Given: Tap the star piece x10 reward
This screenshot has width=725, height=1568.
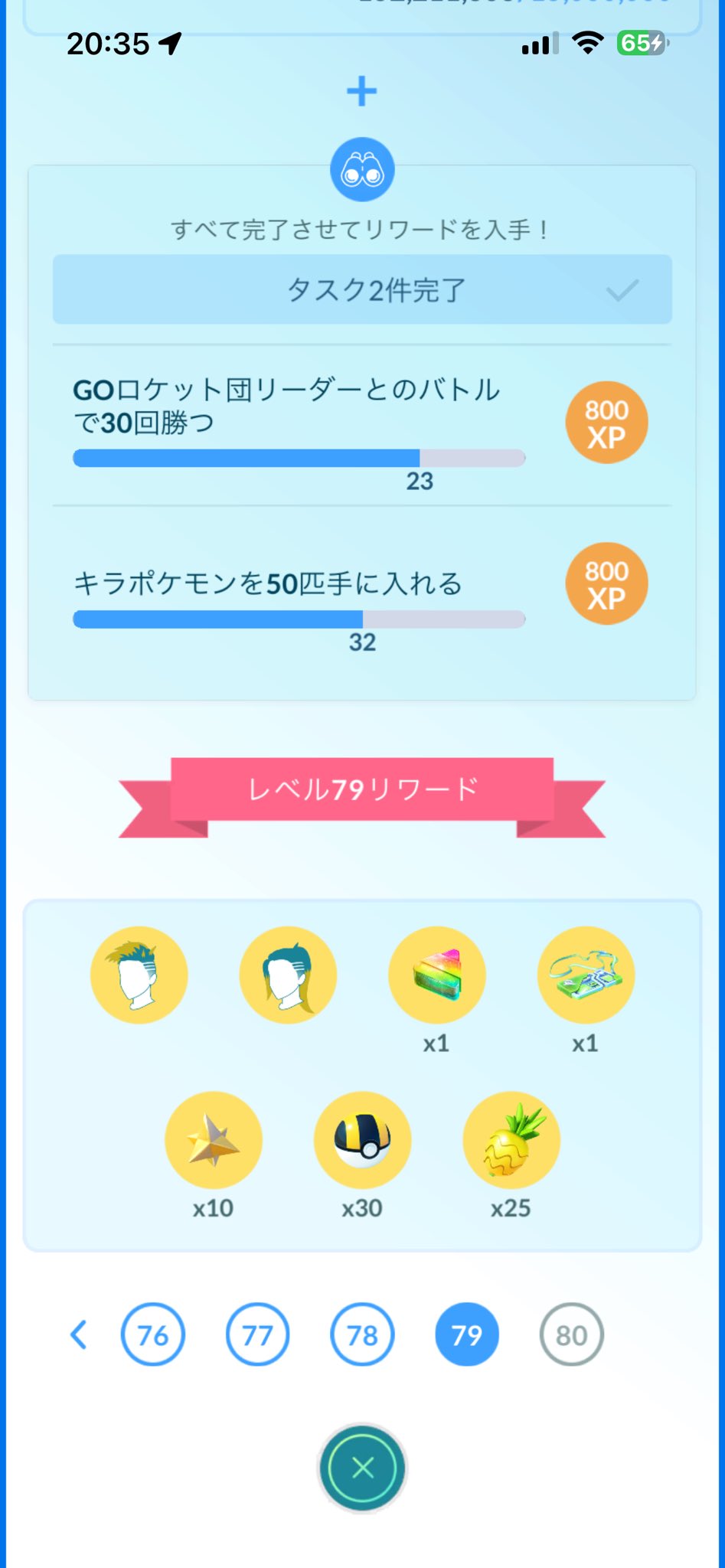Looking at the screenshot, I should pyautogui.click(x=213, y=1139).
